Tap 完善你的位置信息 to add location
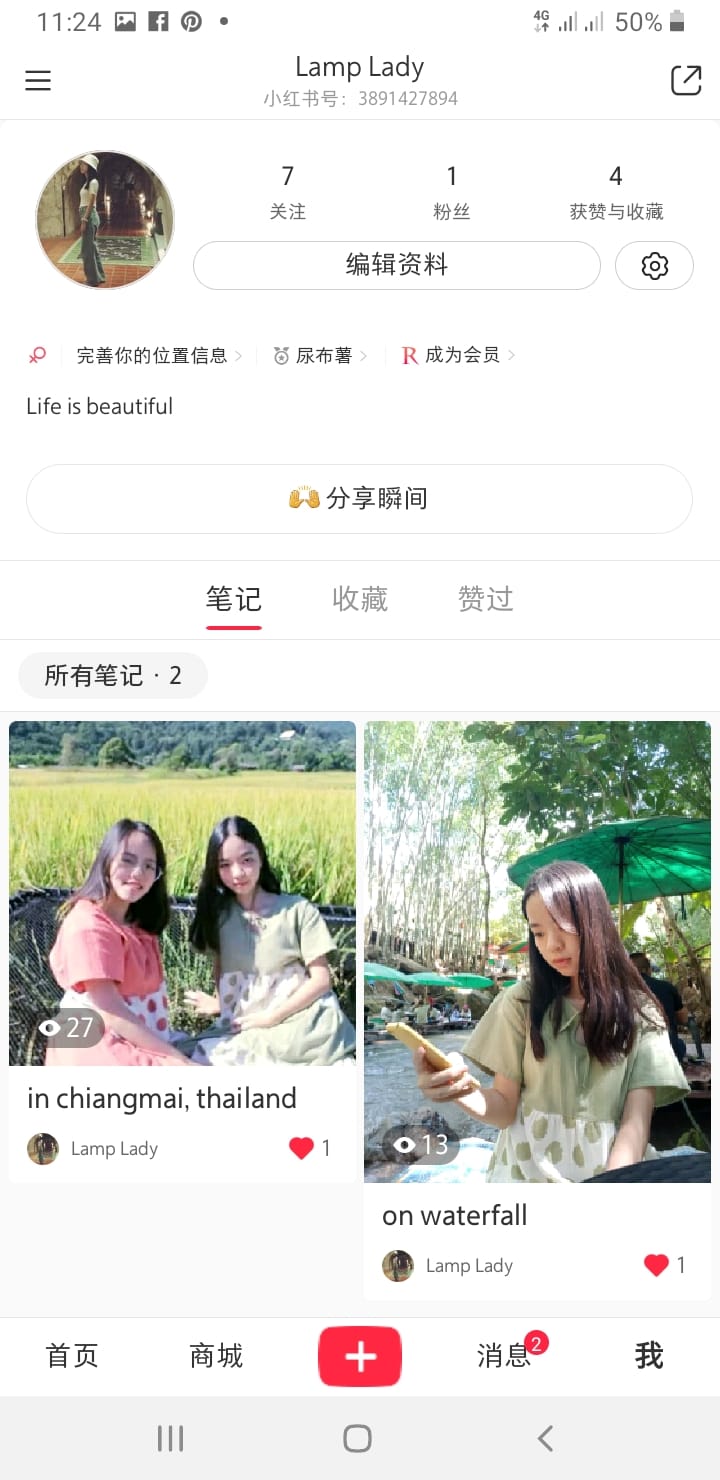Image resolution: width=720 pixels, height=1480 pixels. click(x=152, y=355)
